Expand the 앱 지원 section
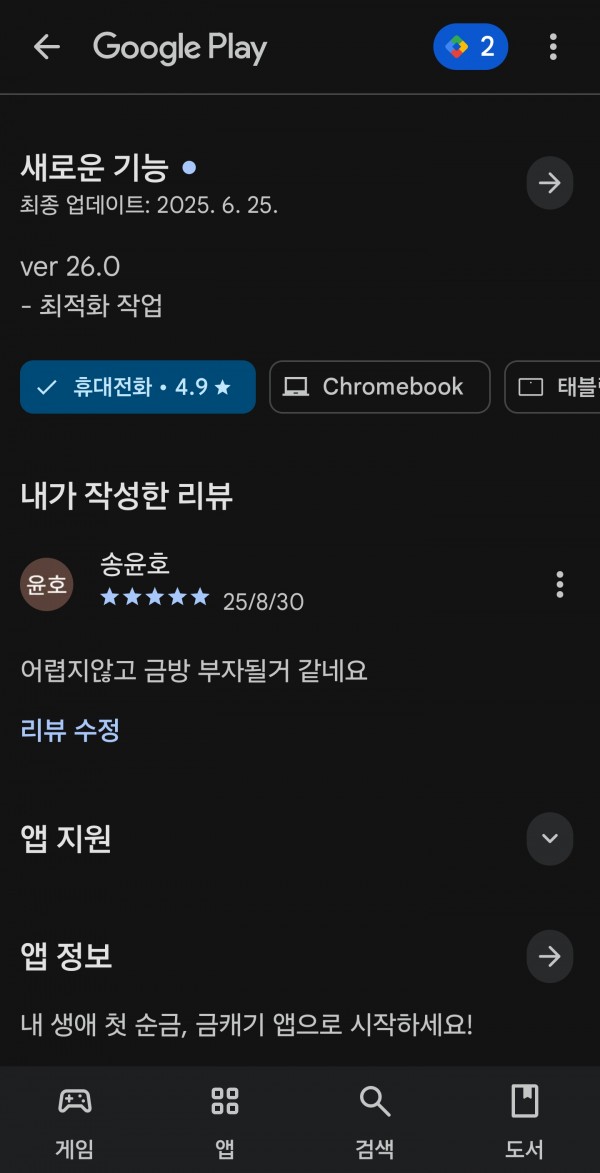 click(550, 839)
